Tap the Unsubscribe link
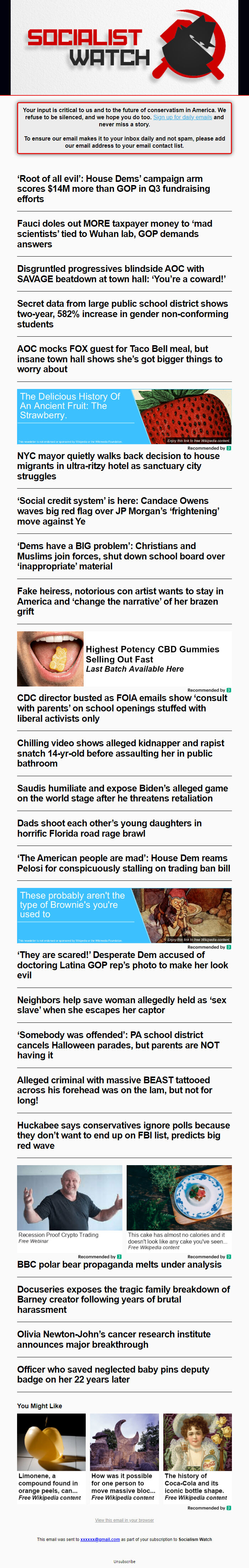This screenshot has height=1568, width=249. (x=124, y=1561)
